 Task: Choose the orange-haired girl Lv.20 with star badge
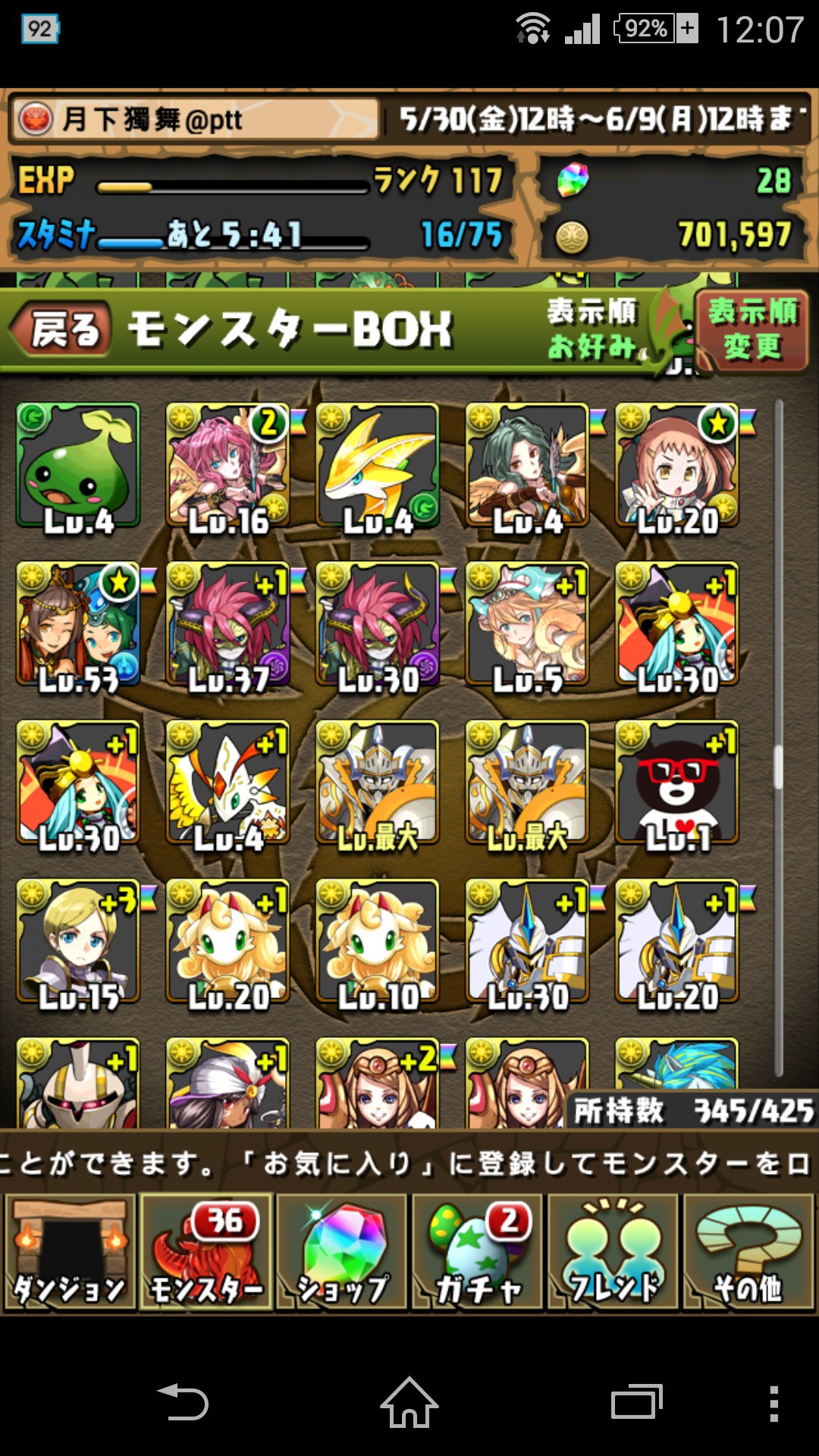coord(677,466)
